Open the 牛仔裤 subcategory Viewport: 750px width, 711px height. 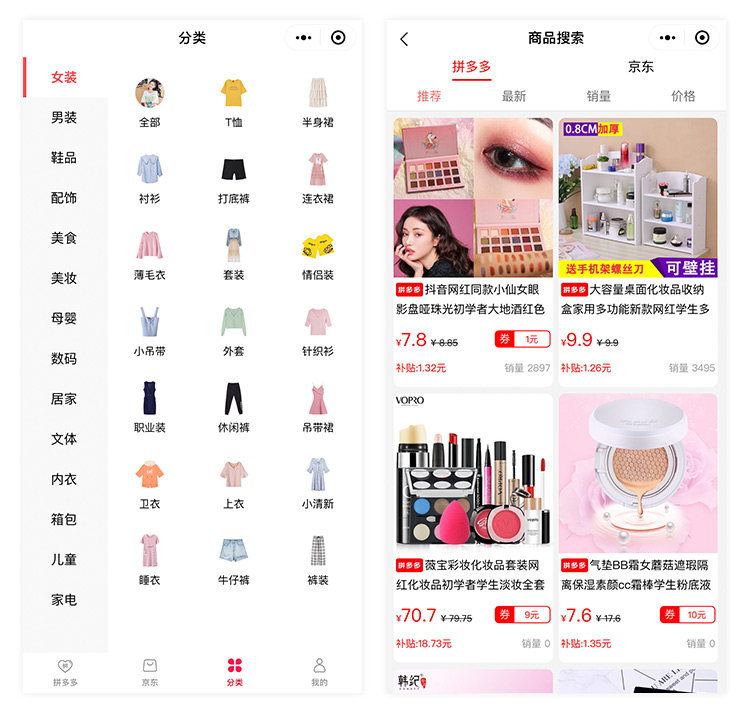pyautogui.click(x=233, y=560)
